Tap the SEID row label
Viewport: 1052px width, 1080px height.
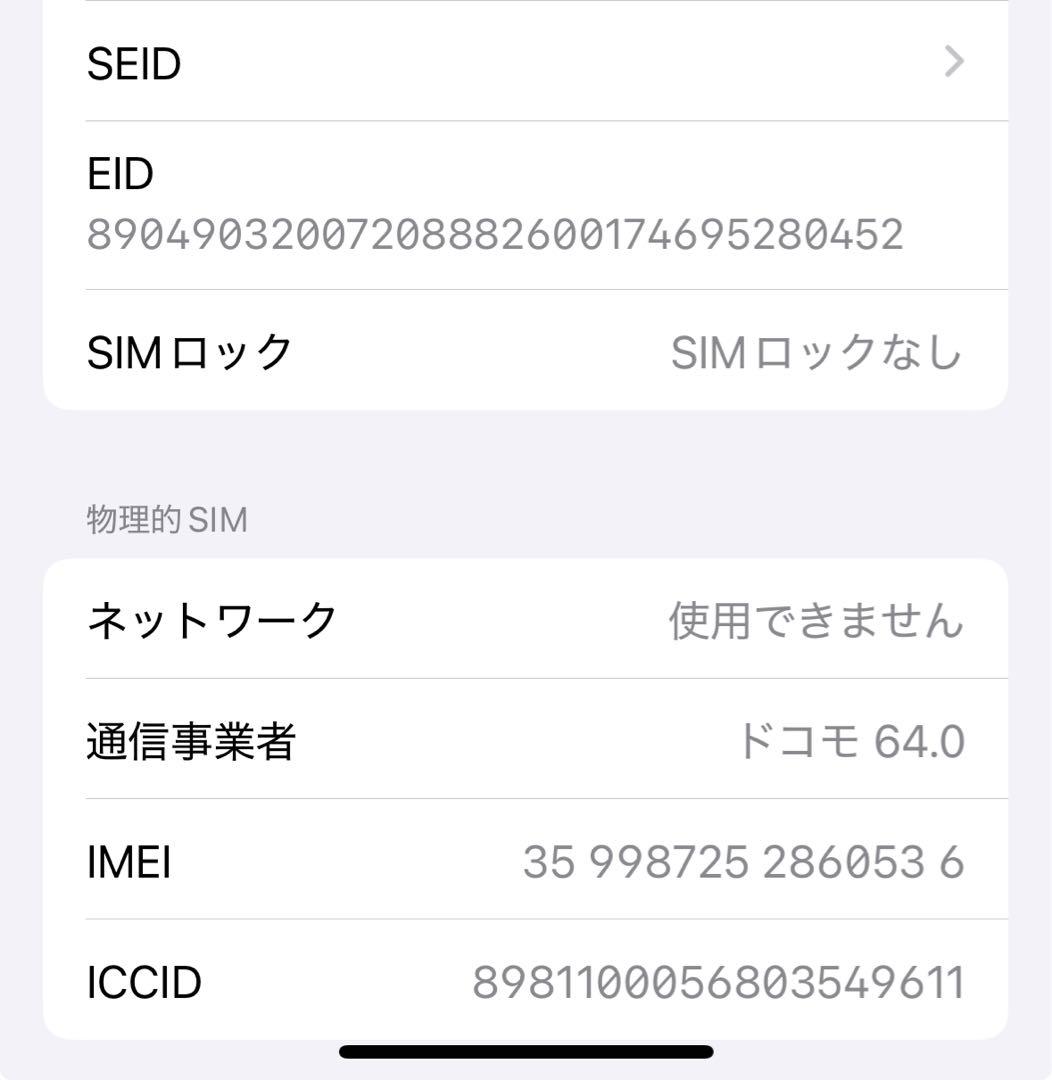coord(133,62)
